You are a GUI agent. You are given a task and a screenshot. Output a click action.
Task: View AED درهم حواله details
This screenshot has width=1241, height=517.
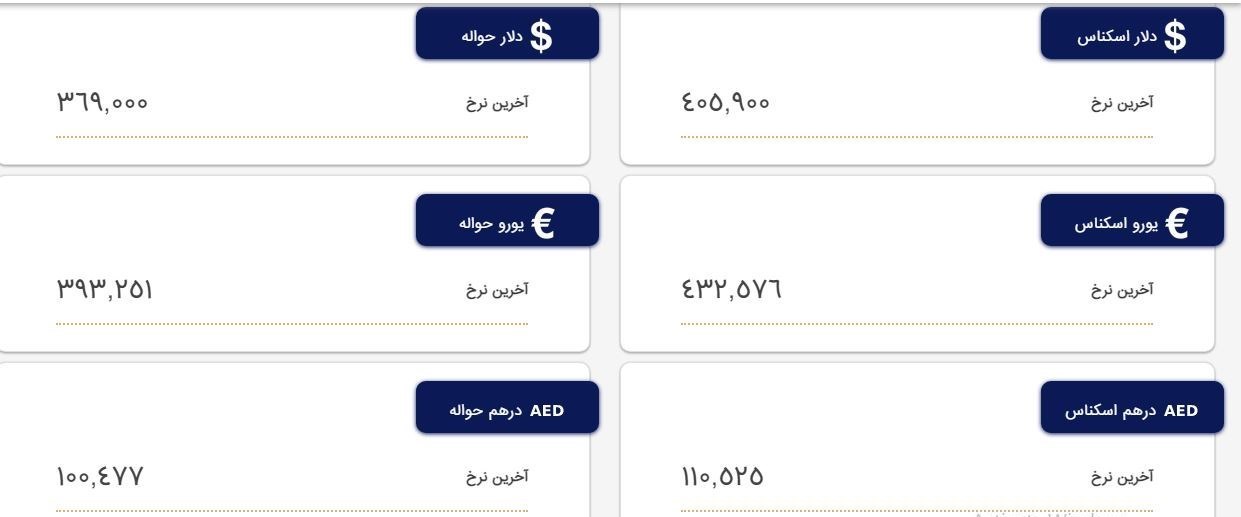(507, 408)
